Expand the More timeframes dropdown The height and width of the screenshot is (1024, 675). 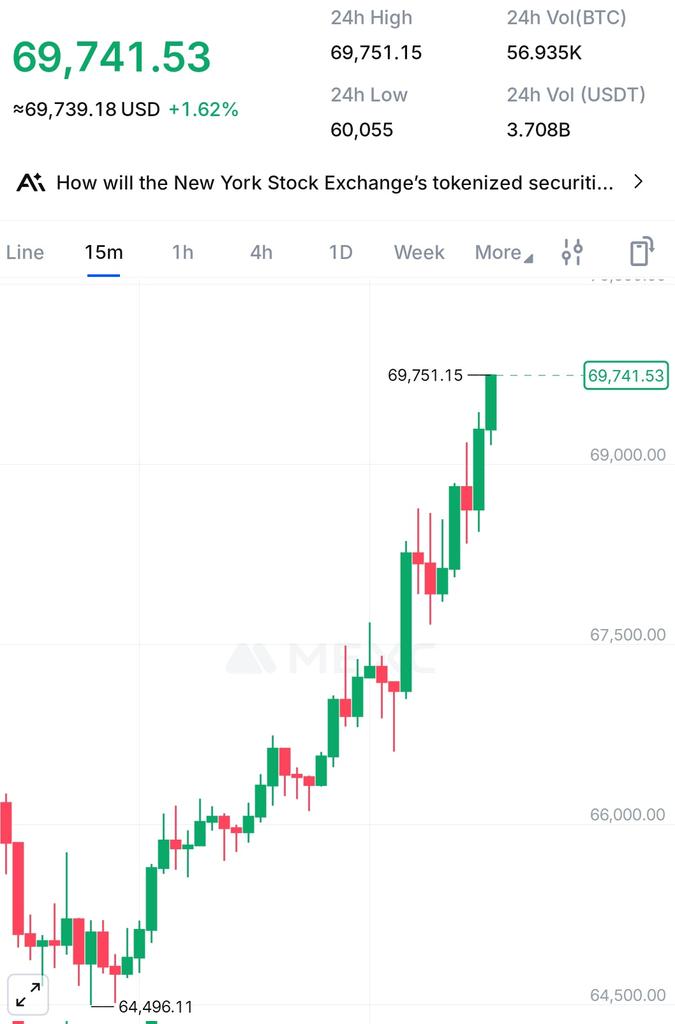503,252
